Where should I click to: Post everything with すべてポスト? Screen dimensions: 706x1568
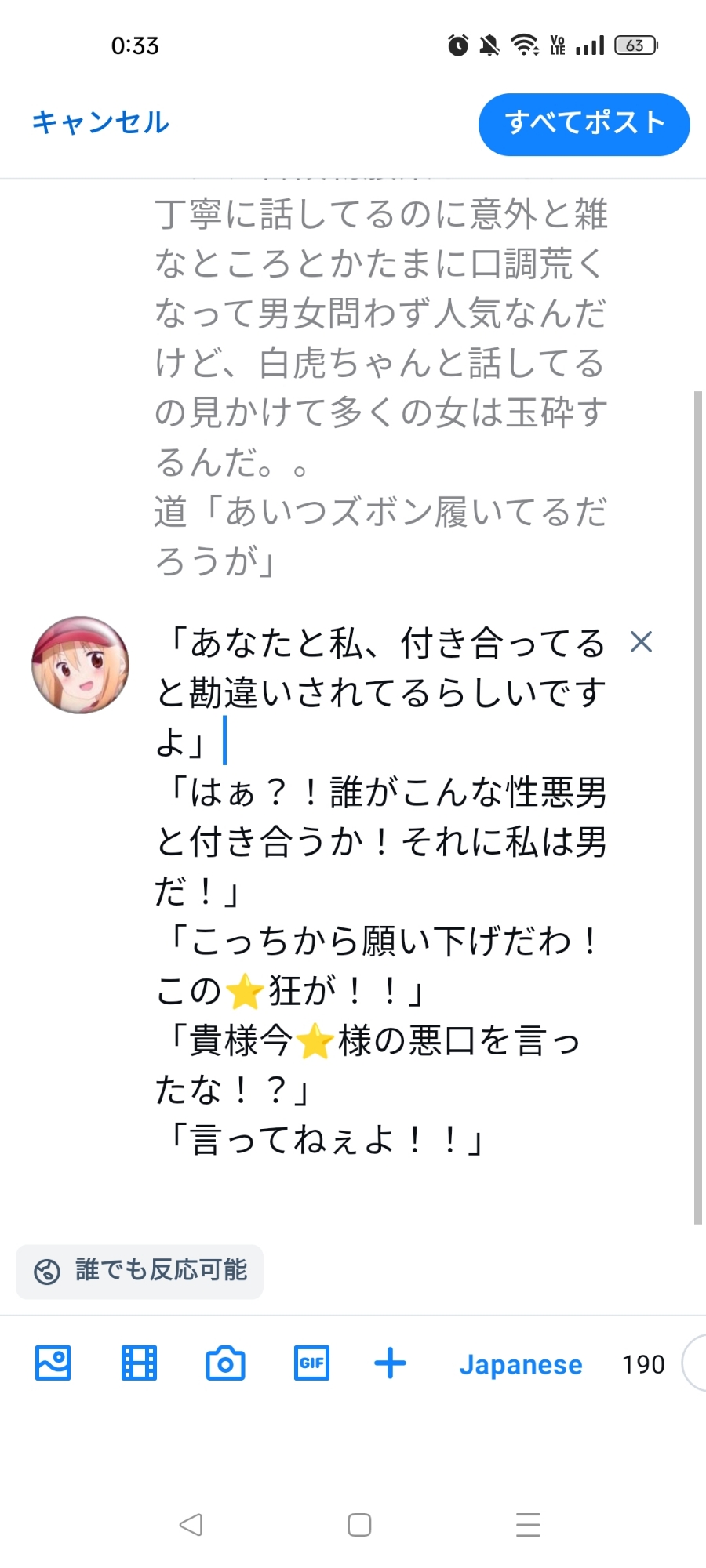click(584, 124)
